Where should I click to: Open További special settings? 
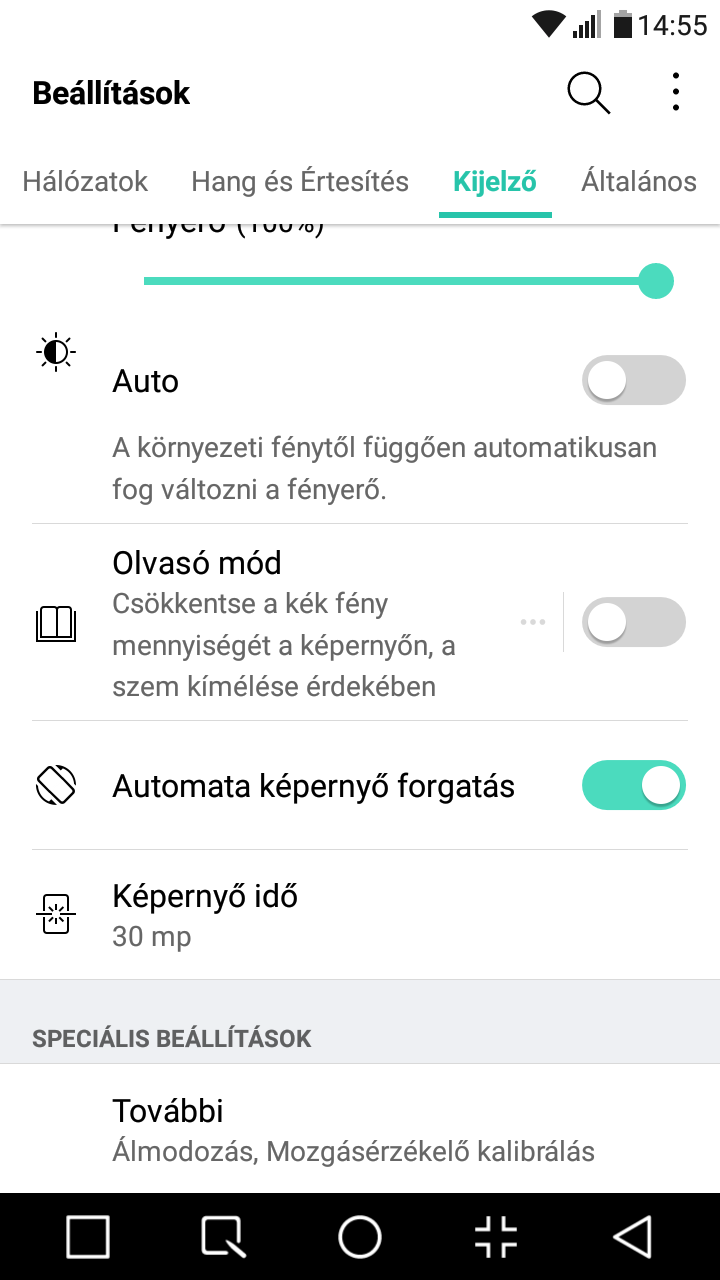point(360,1130)
